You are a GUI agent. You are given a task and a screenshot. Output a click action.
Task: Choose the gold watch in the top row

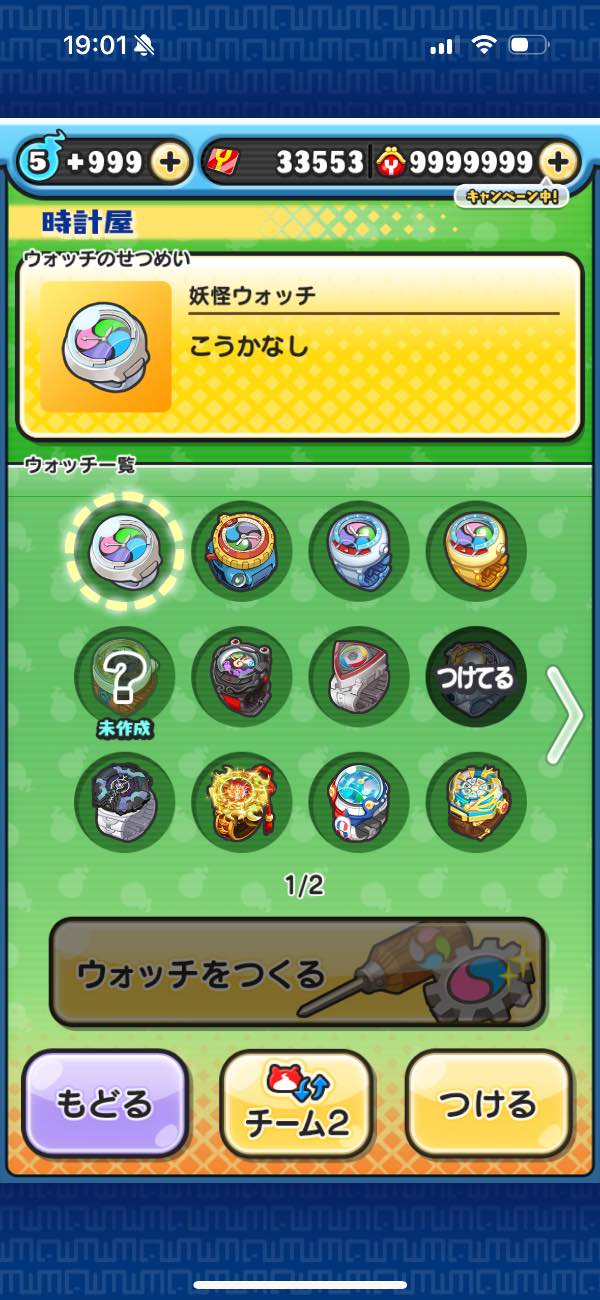pos(475,550)
